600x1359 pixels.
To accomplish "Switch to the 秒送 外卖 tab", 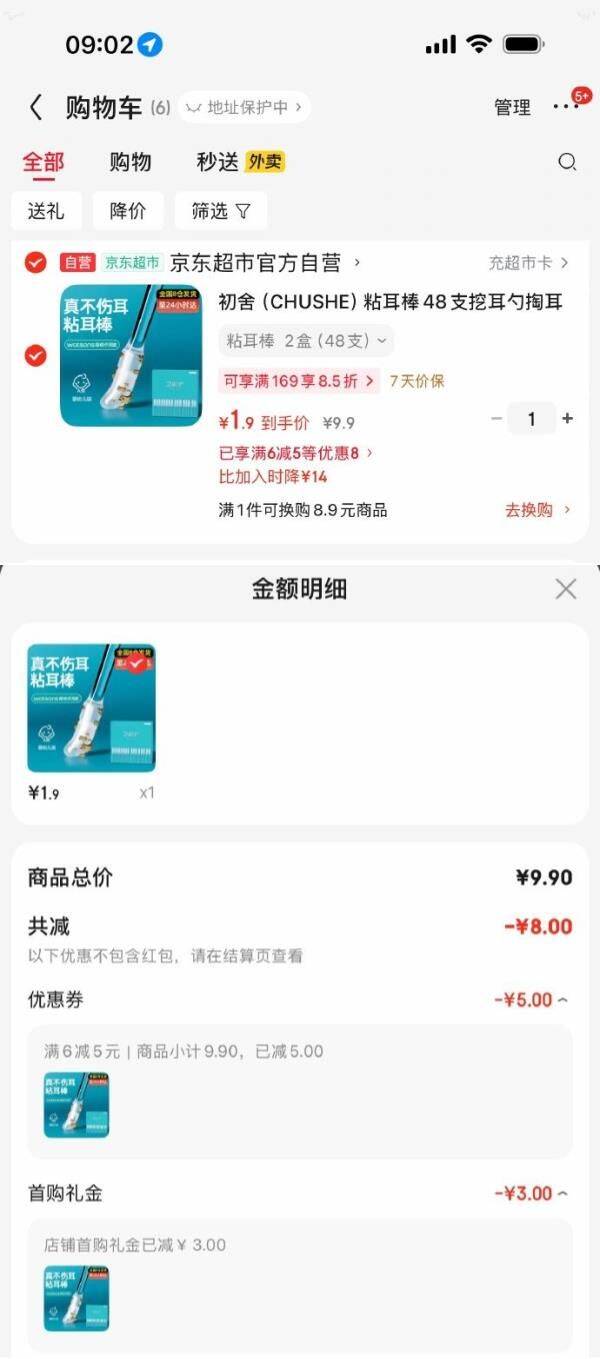I will 240,162.
